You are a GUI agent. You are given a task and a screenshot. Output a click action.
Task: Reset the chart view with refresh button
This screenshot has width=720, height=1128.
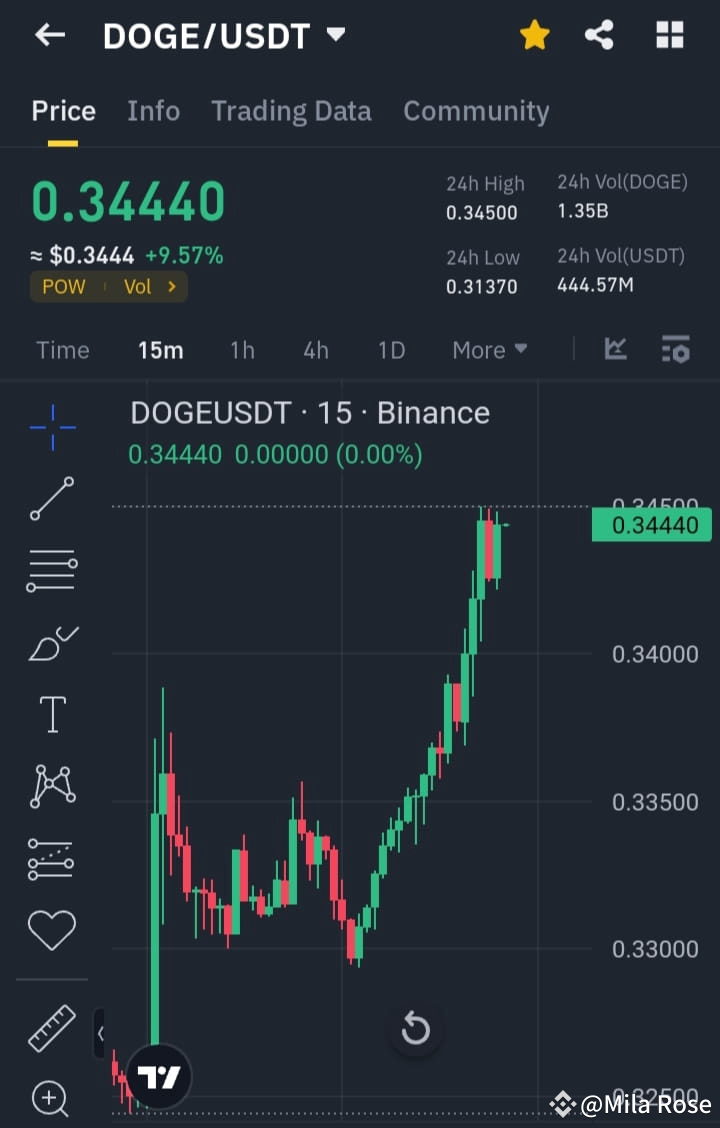[416, 1027]
